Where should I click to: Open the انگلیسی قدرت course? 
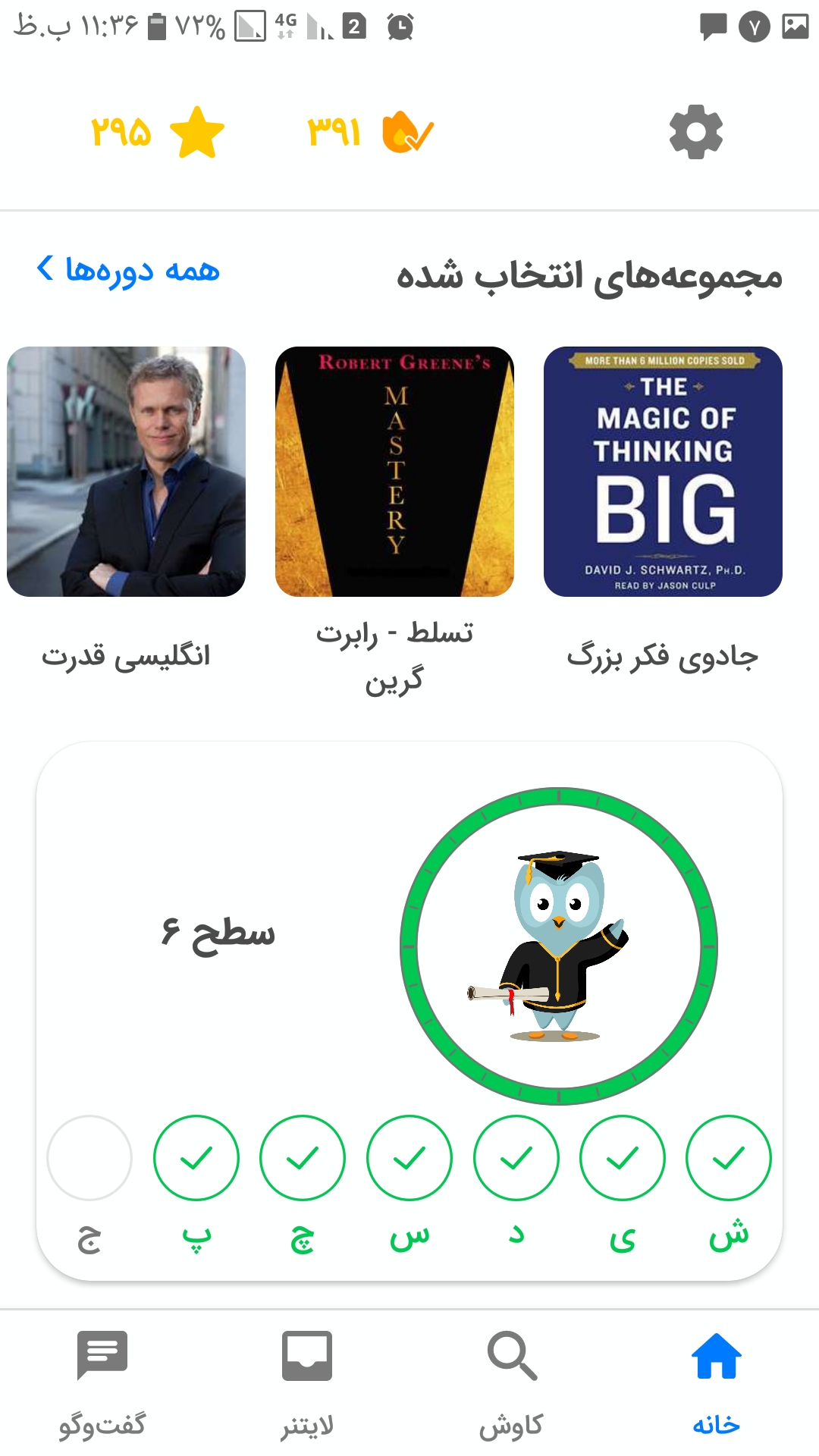coord(126,472)
